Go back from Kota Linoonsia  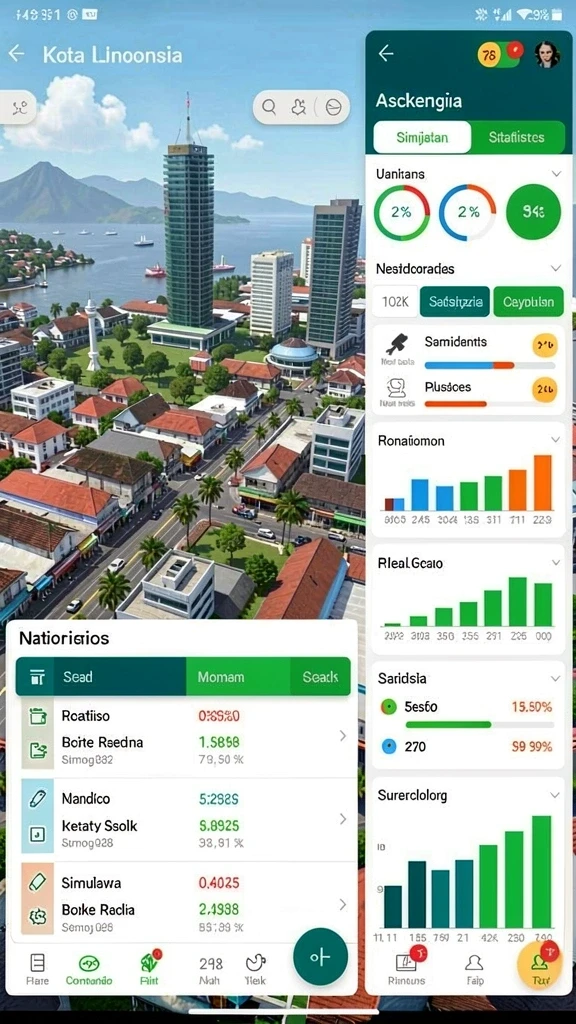click(16, 54)
